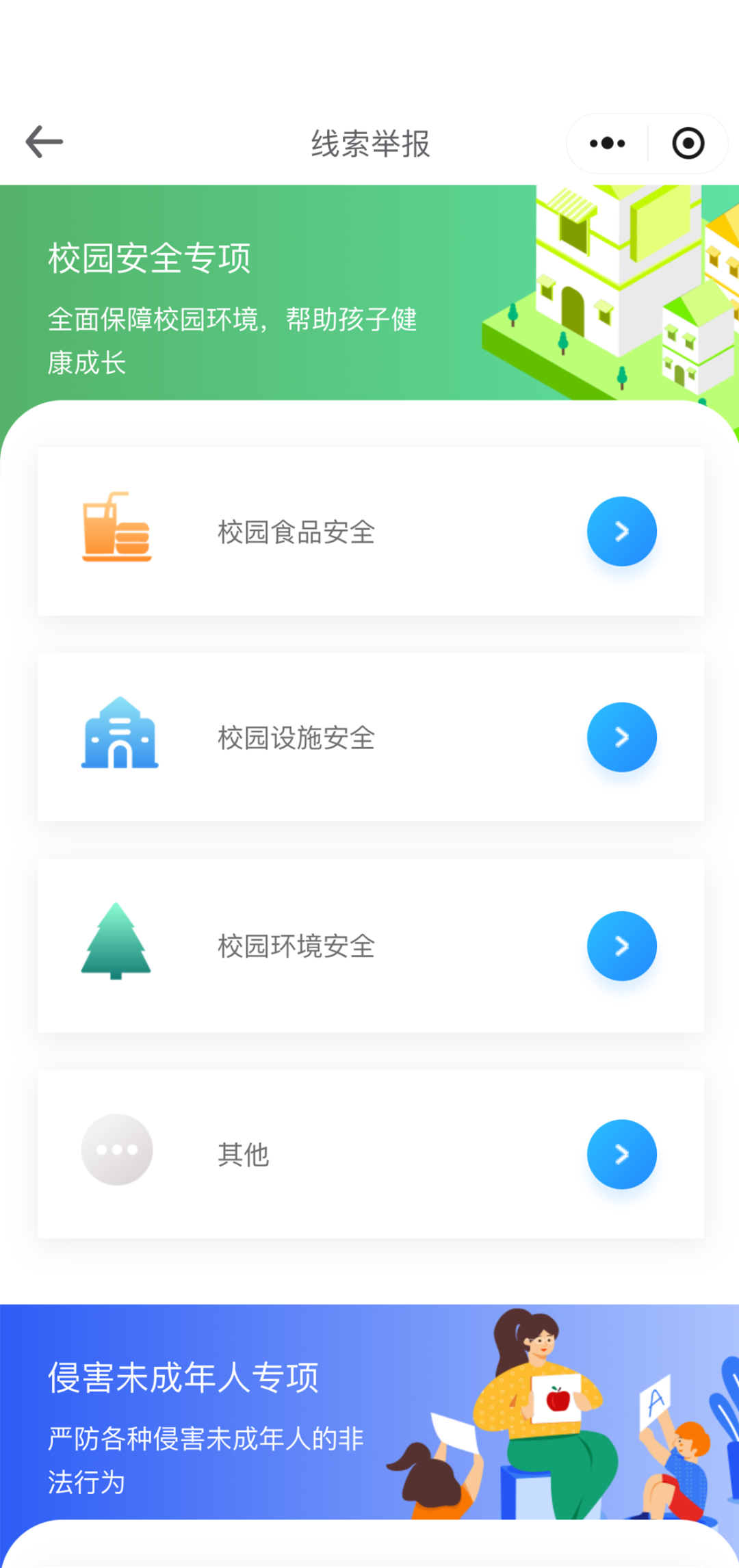Image resolution: width=739 pixels, height=1568 pixels.
Task: Open the mini program more options menu
Action: point(607,144)
